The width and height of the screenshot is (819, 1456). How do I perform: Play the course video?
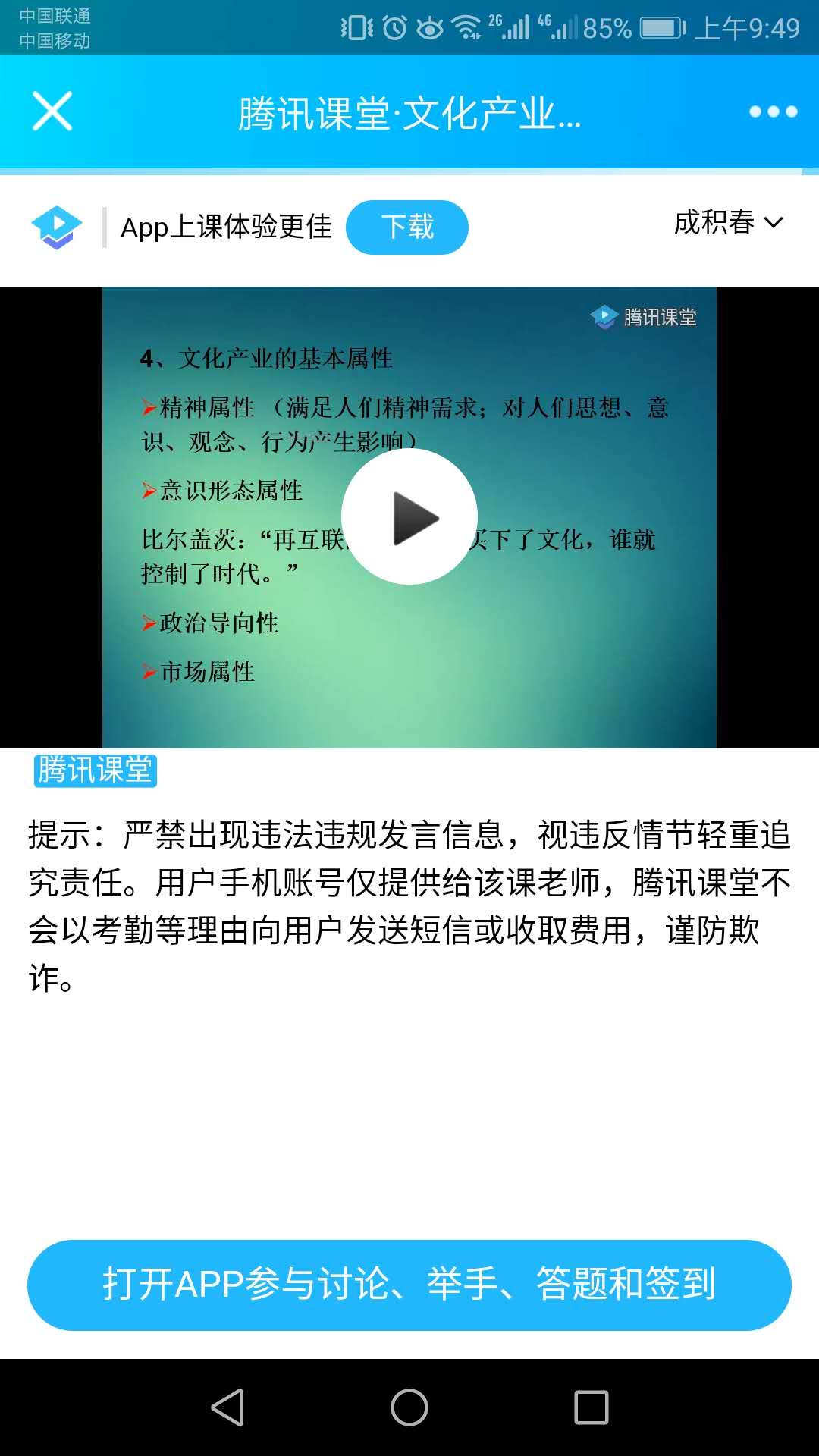[409, 517]
